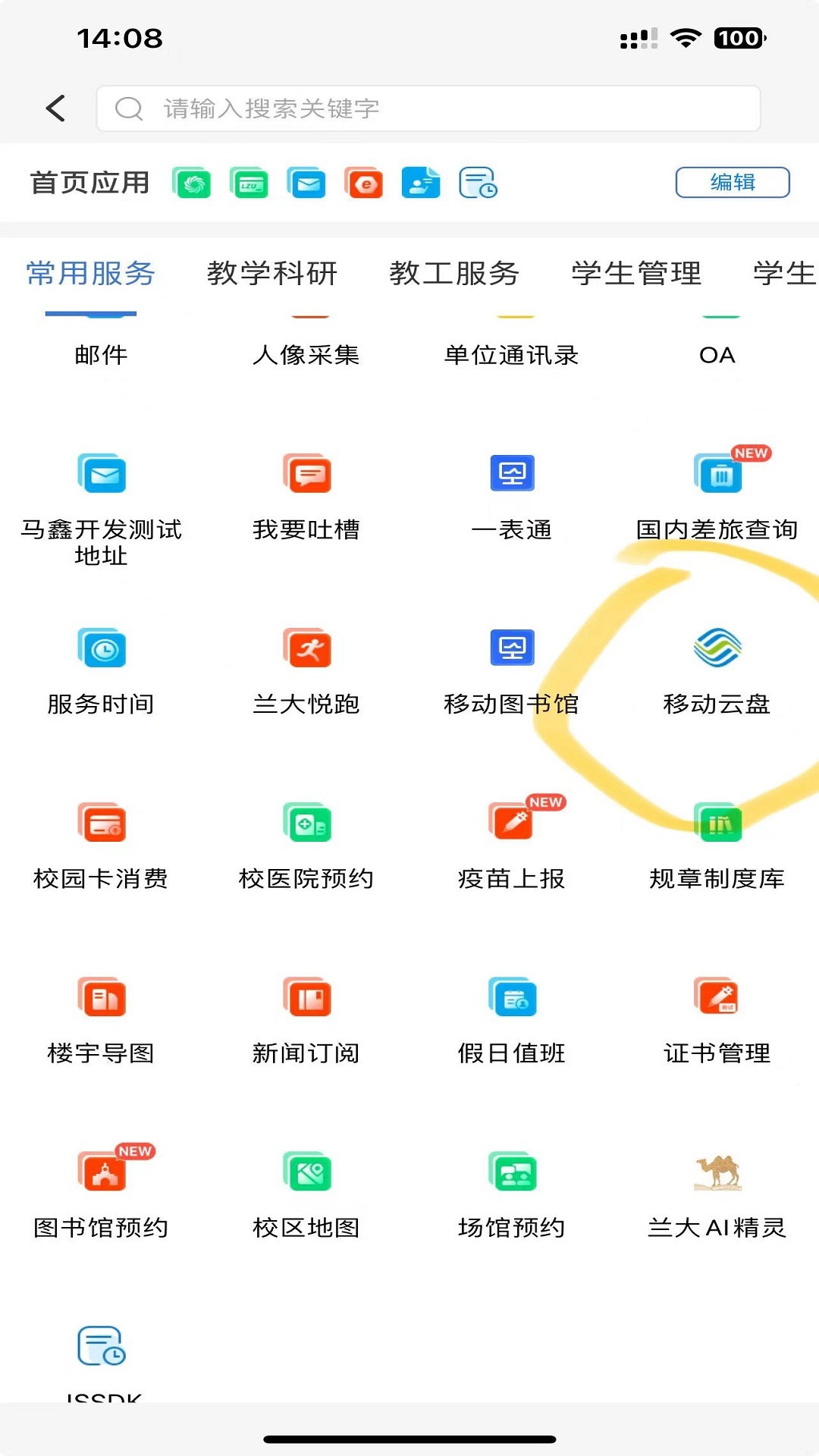This screenshot has width=819, height=1456.
Task: Launch 移动云盘
Action: (x=717, y=671)
